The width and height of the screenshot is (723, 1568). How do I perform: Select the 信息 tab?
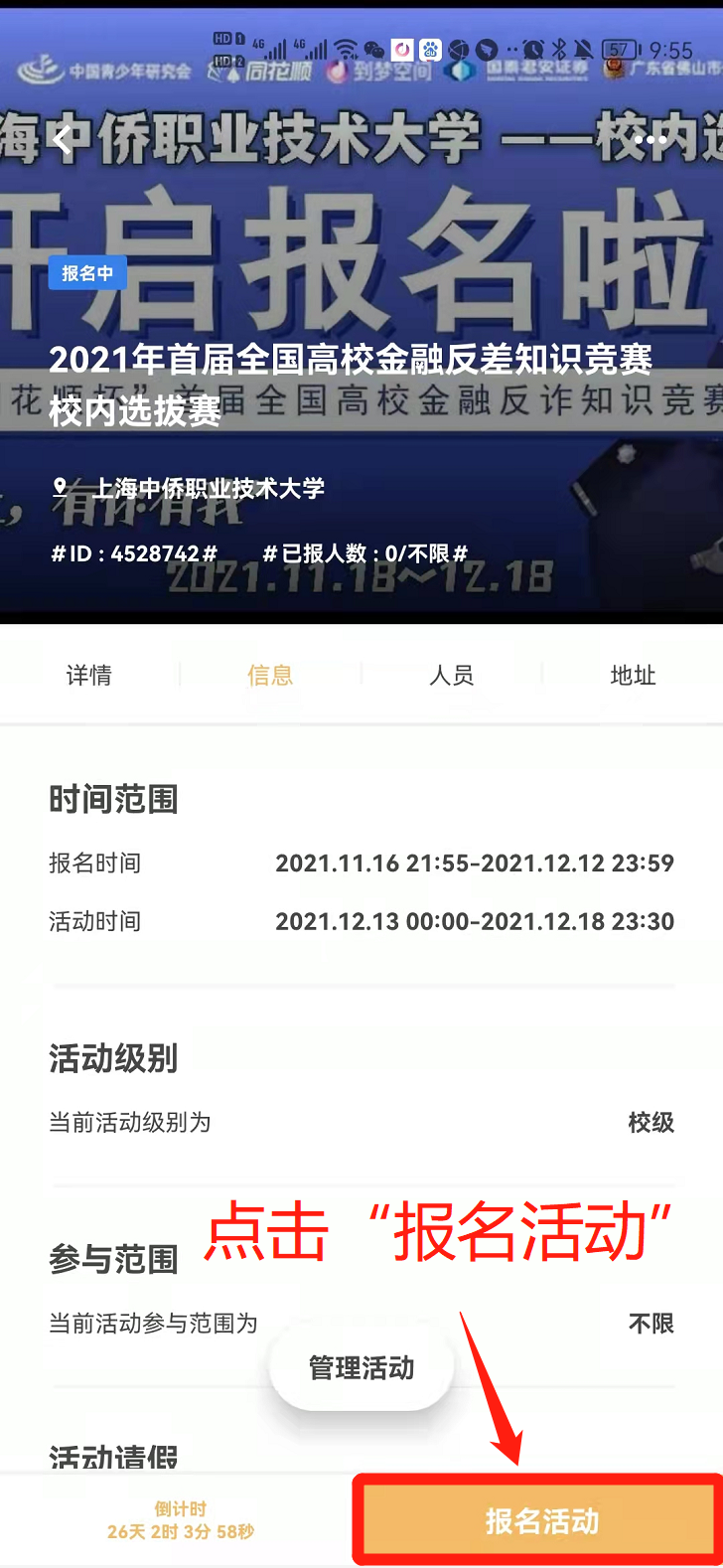pos(270,675)
